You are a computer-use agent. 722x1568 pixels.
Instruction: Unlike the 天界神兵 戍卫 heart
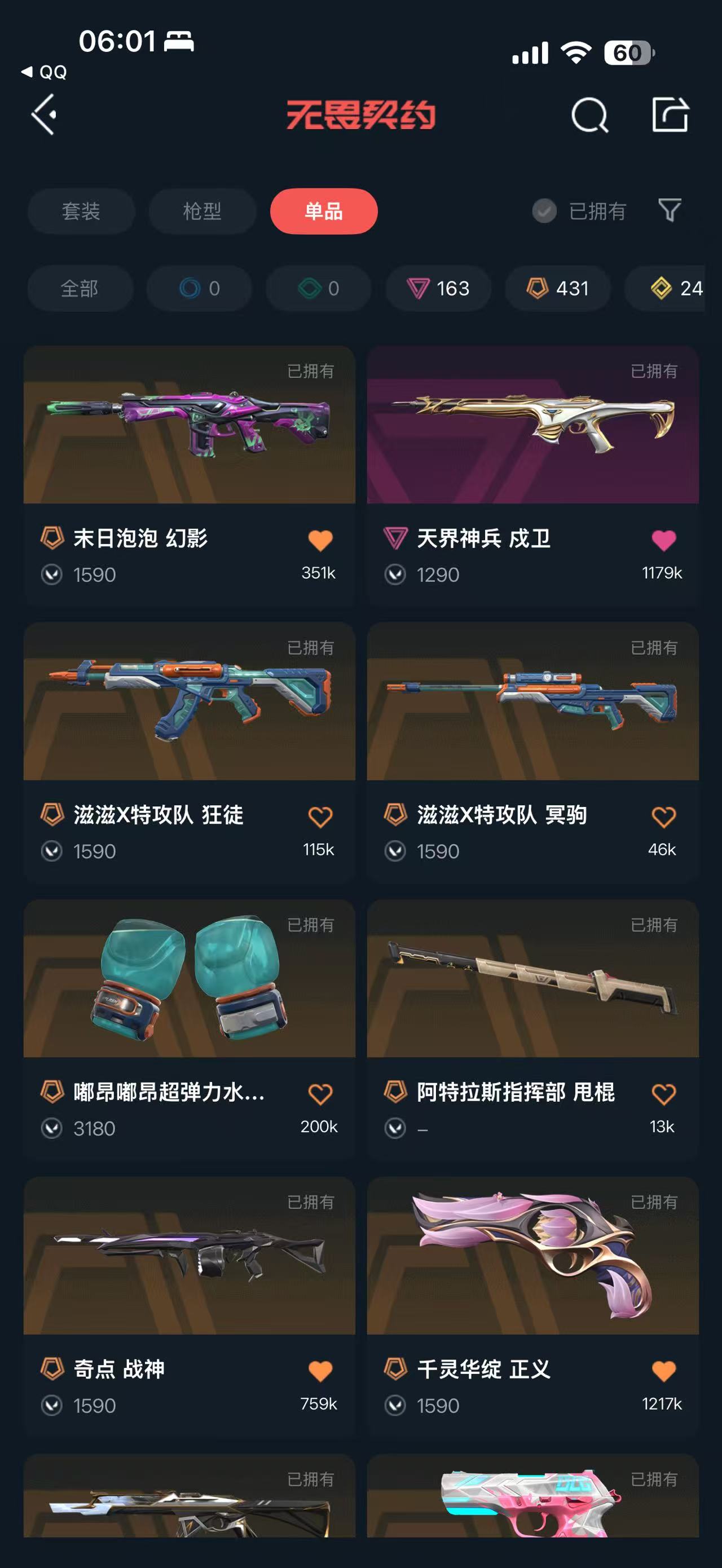(x=663, y=540)
